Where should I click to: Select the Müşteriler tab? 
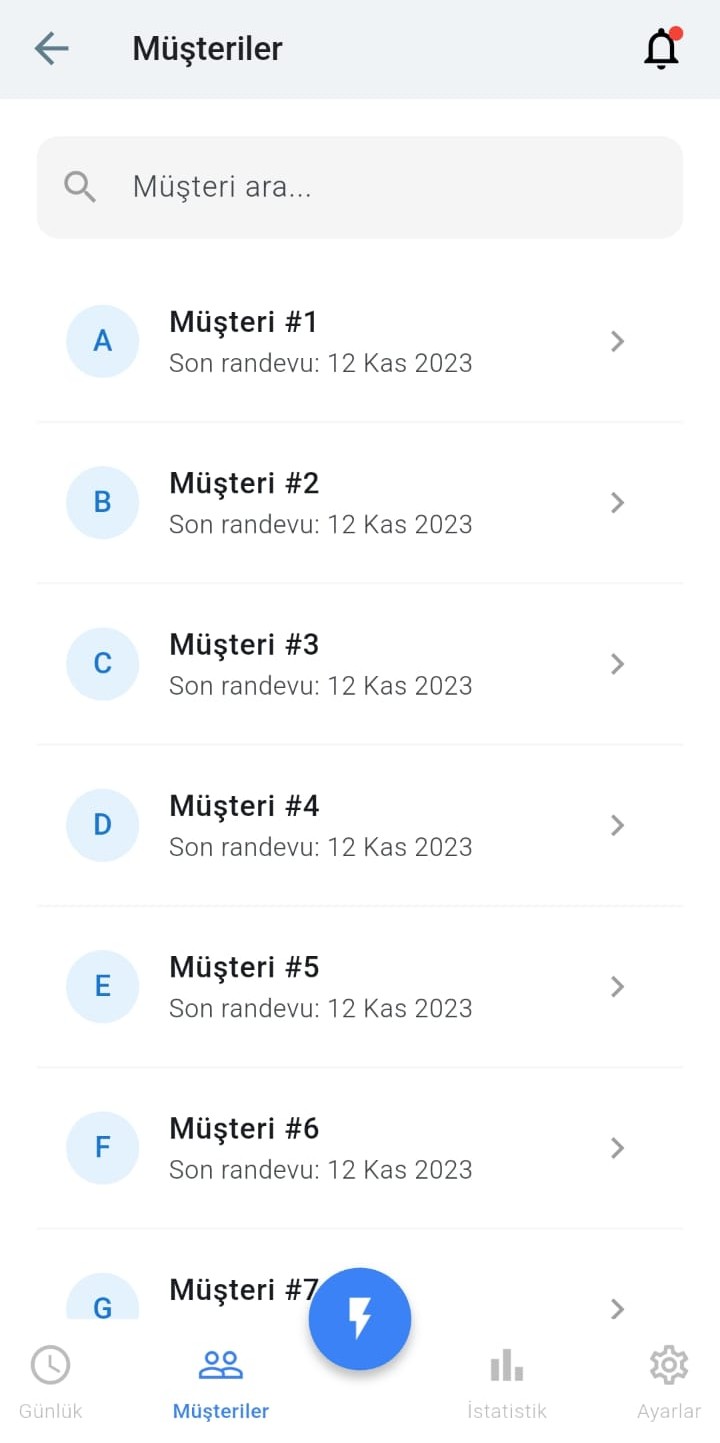point(221,1382)
